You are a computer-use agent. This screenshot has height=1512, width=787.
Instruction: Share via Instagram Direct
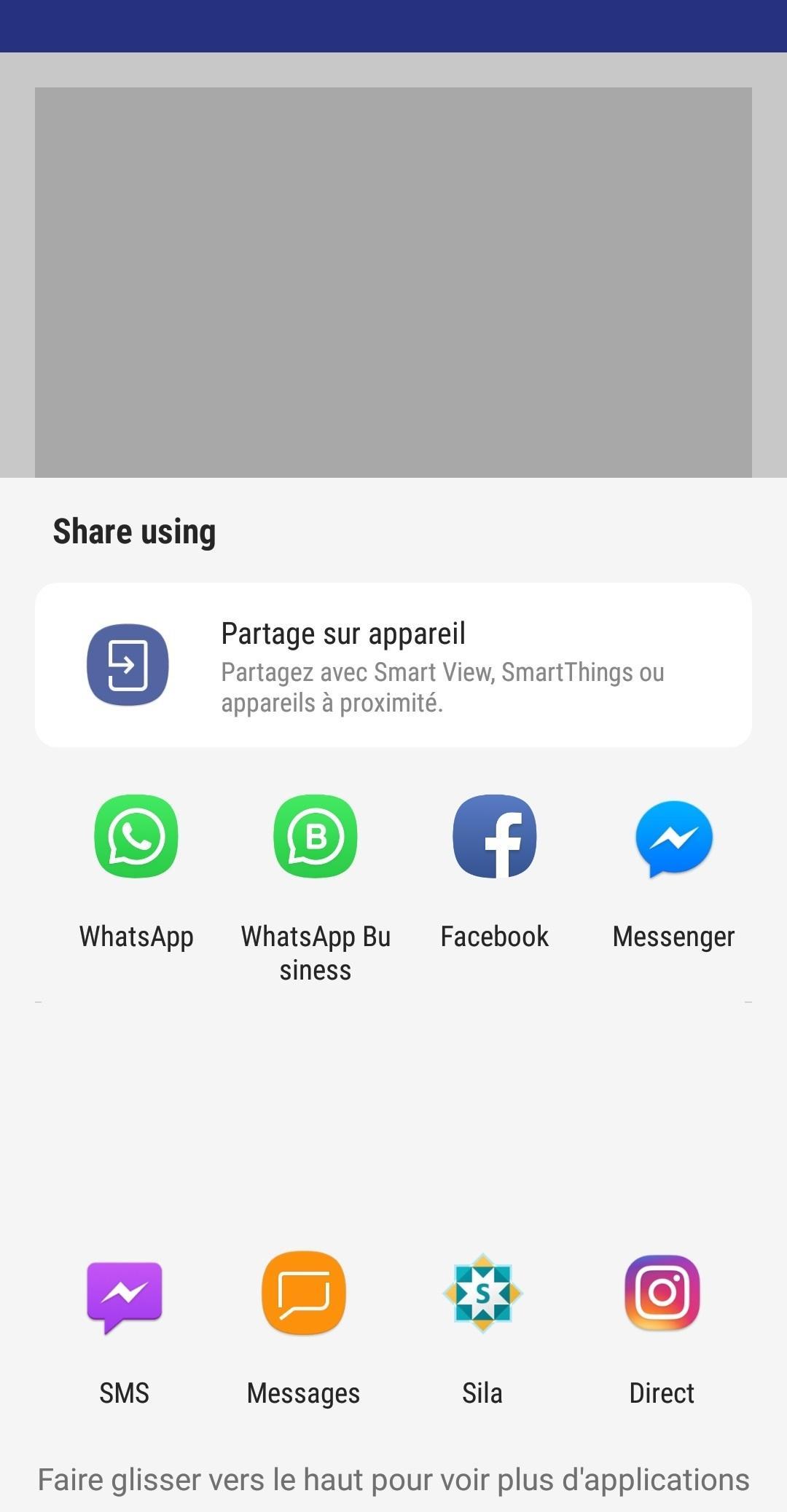662,1293
